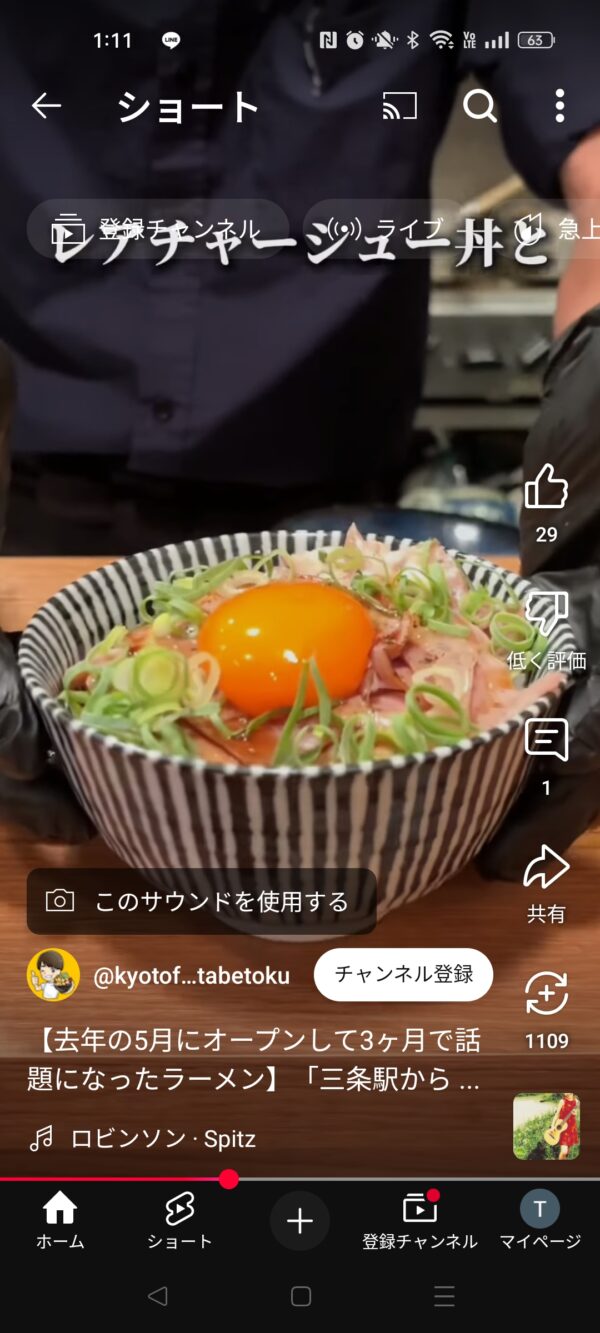
Task: Tap このサウンドを使用する button
Action: pyautogui.click(x=201, y=901)
